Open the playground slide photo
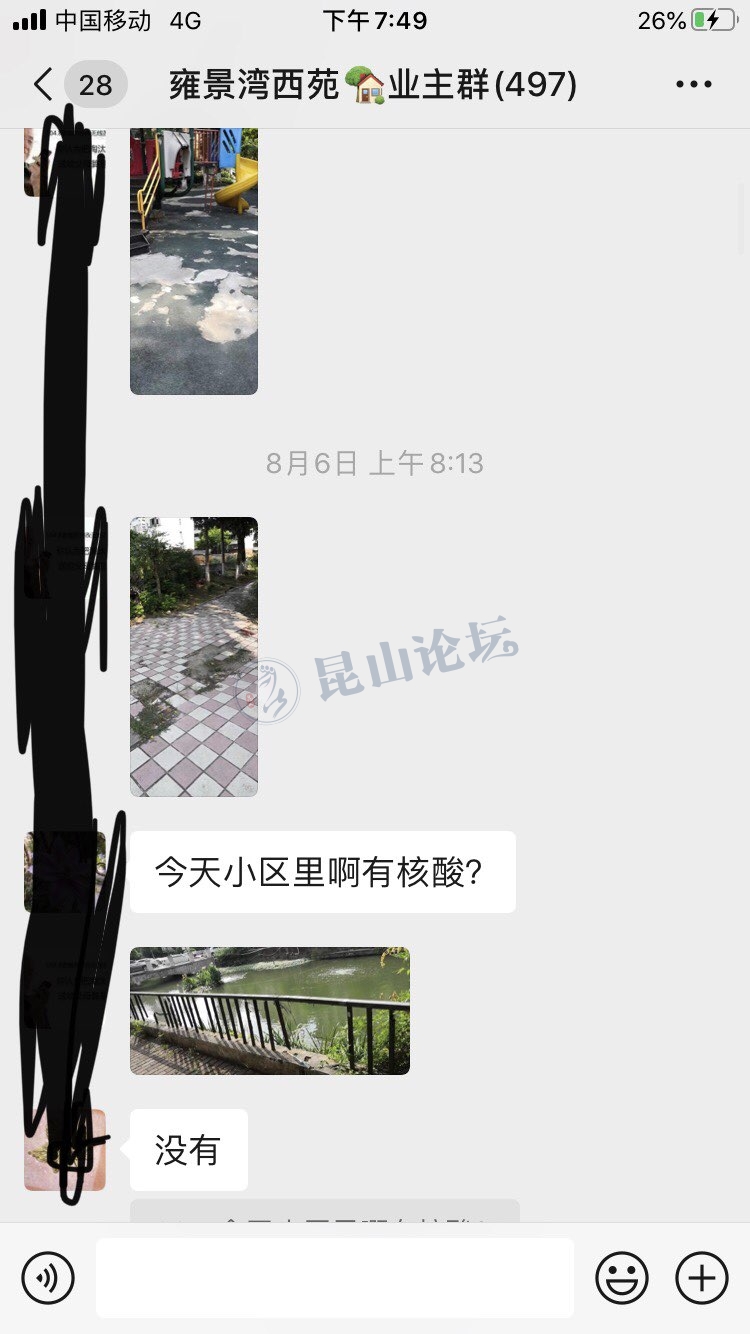 pyautogui.click(x=194, y=260)
